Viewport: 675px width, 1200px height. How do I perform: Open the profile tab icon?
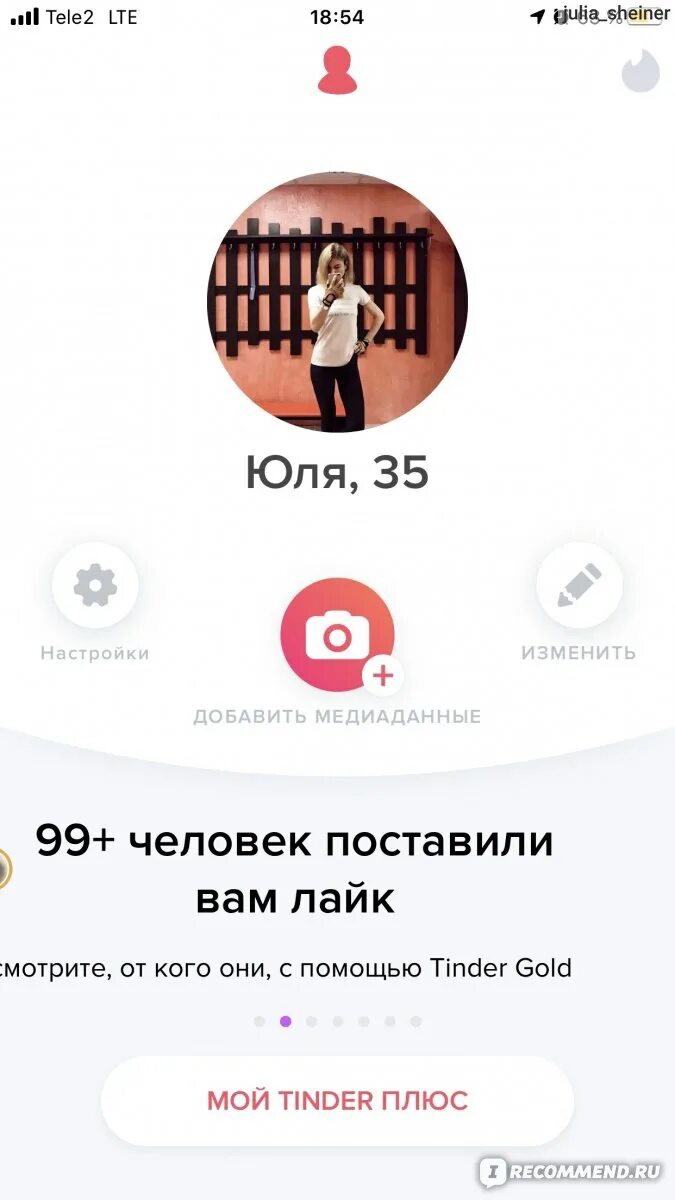[337, 70]
